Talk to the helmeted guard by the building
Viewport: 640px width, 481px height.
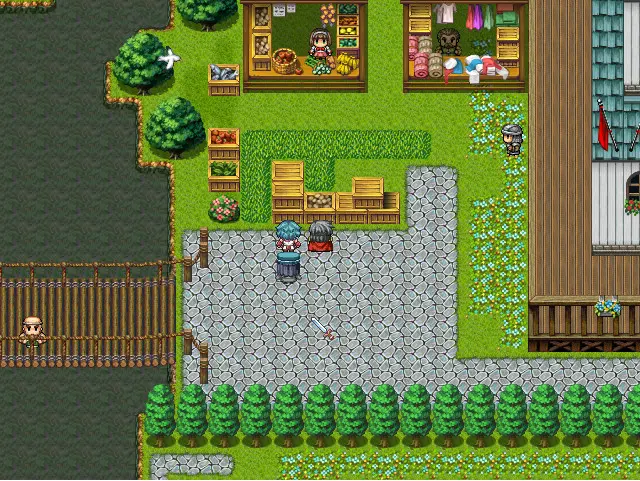click(x=512, y=140)
